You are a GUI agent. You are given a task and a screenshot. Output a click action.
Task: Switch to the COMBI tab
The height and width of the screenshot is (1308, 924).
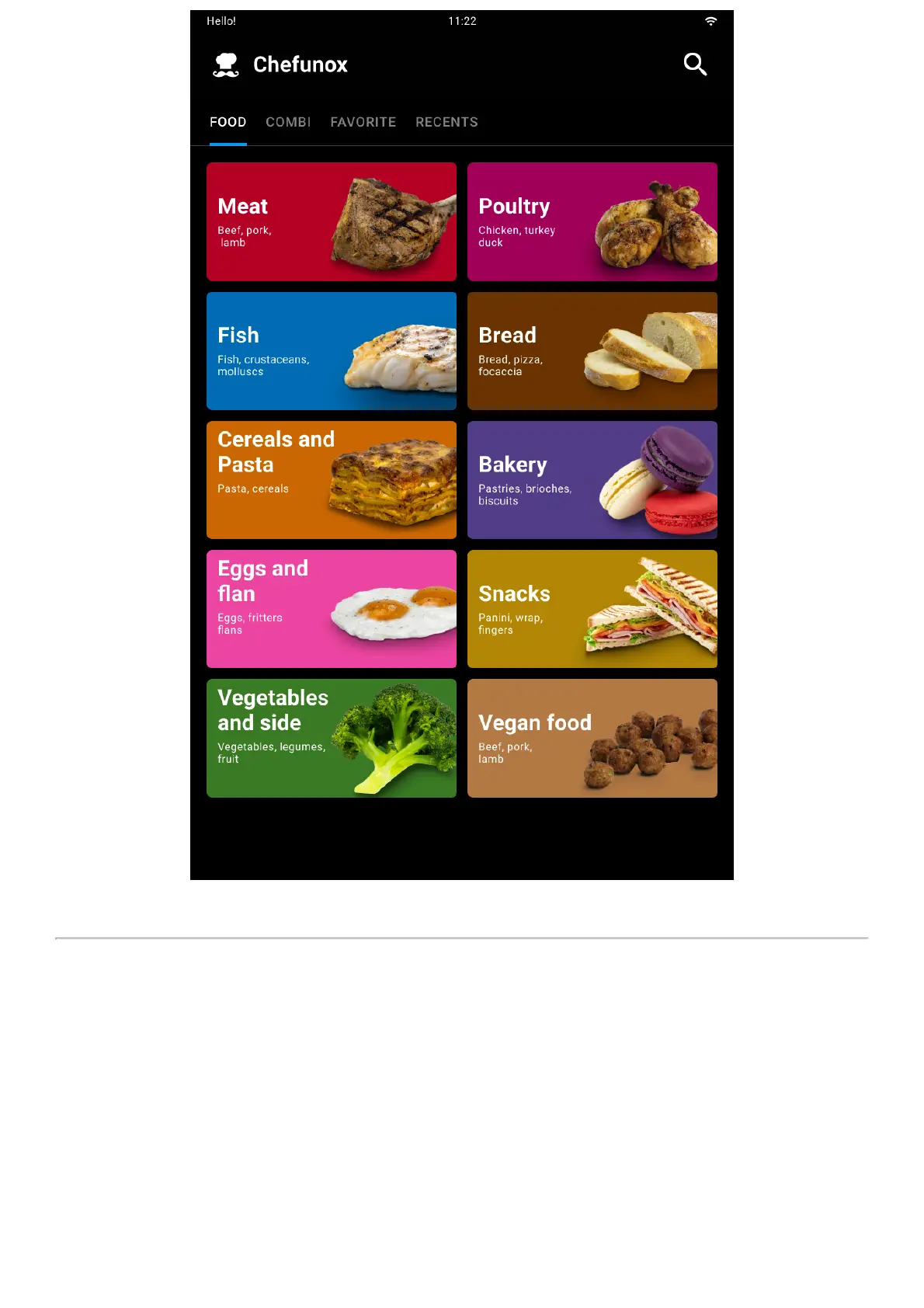click(288, 122)
